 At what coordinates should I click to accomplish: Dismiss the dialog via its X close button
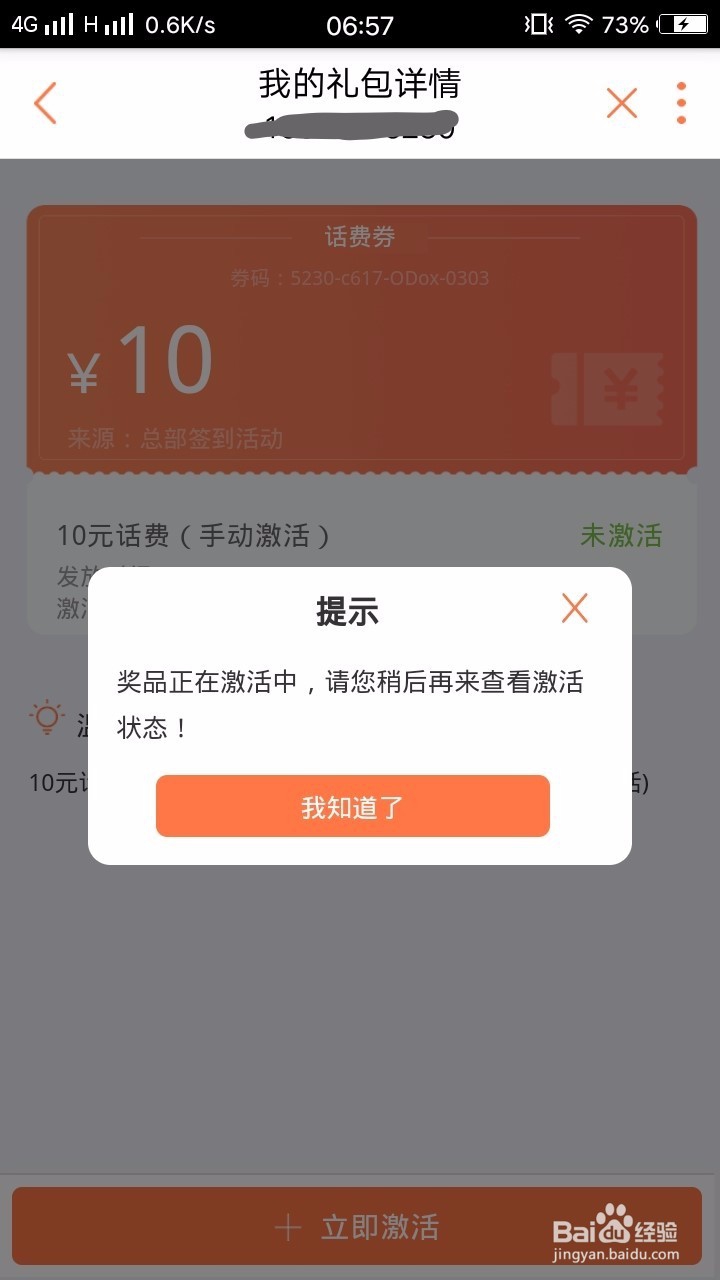pos(574,608)
